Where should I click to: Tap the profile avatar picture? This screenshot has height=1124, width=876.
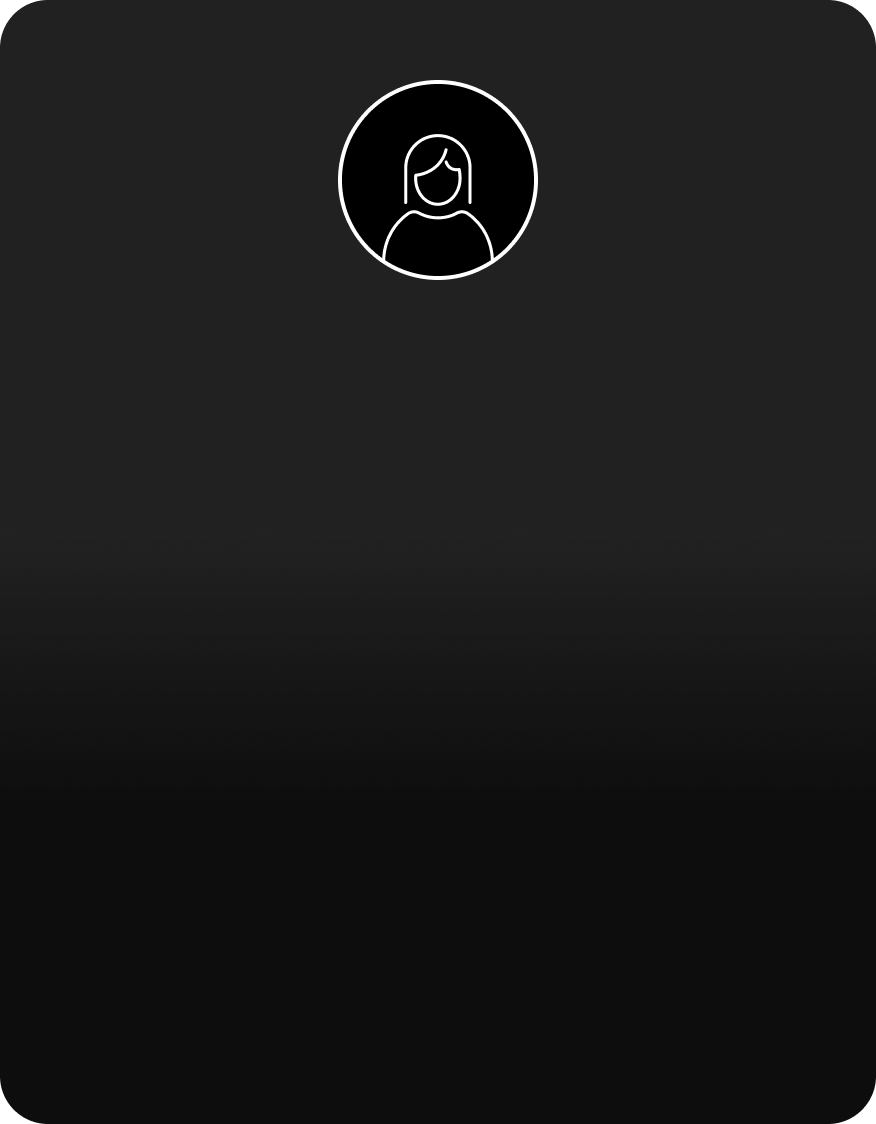pyautogui.click(x=438, y=180)
